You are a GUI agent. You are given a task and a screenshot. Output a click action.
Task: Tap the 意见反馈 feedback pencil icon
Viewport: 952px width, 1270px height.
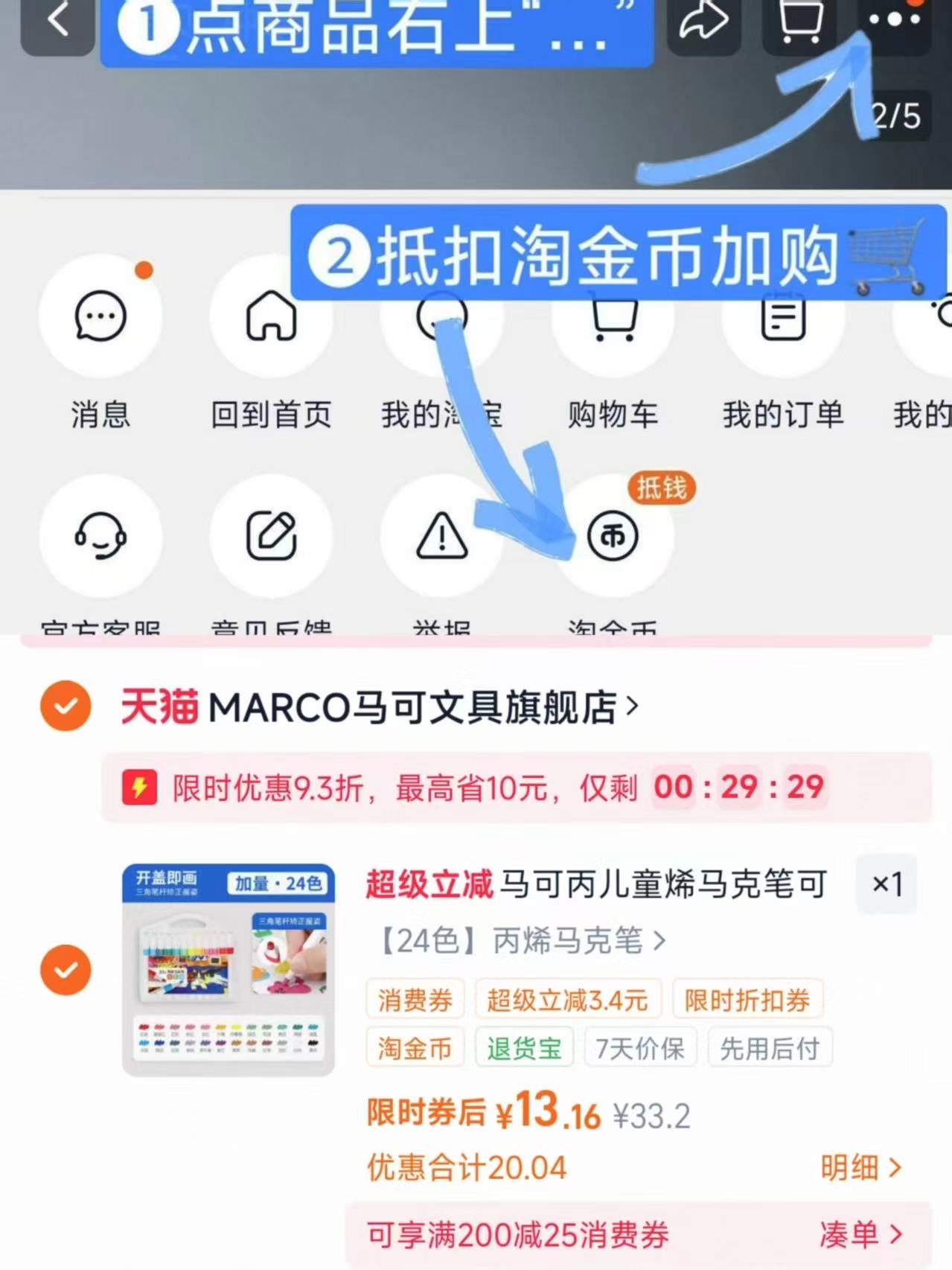tap(272, 535)
